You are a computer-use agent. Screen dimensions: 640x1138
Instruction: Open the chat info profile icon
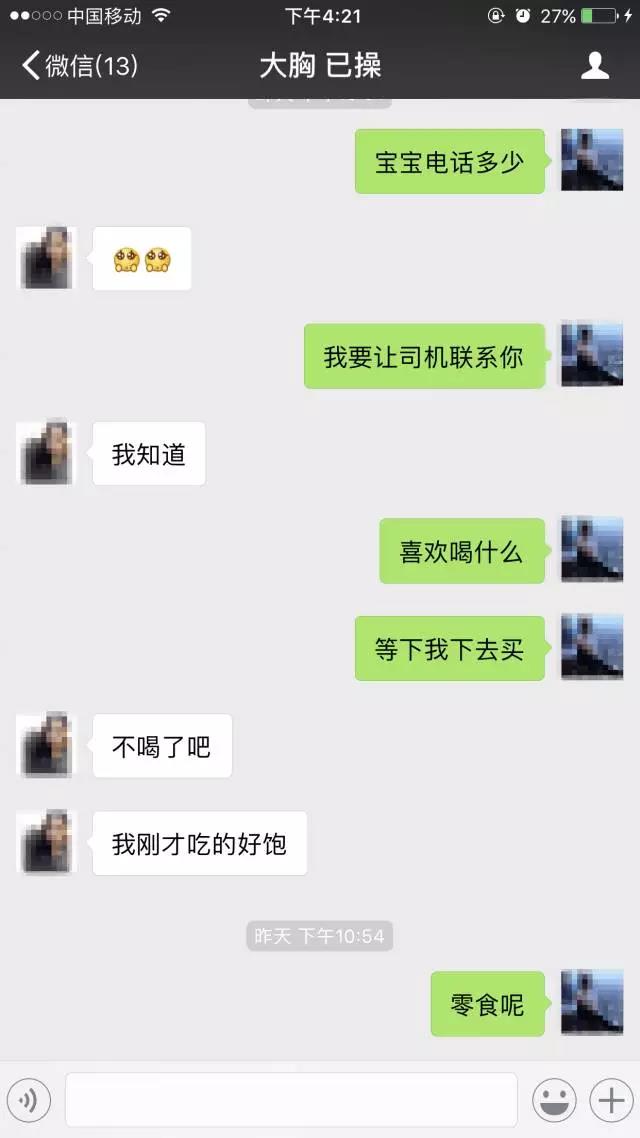595,66
